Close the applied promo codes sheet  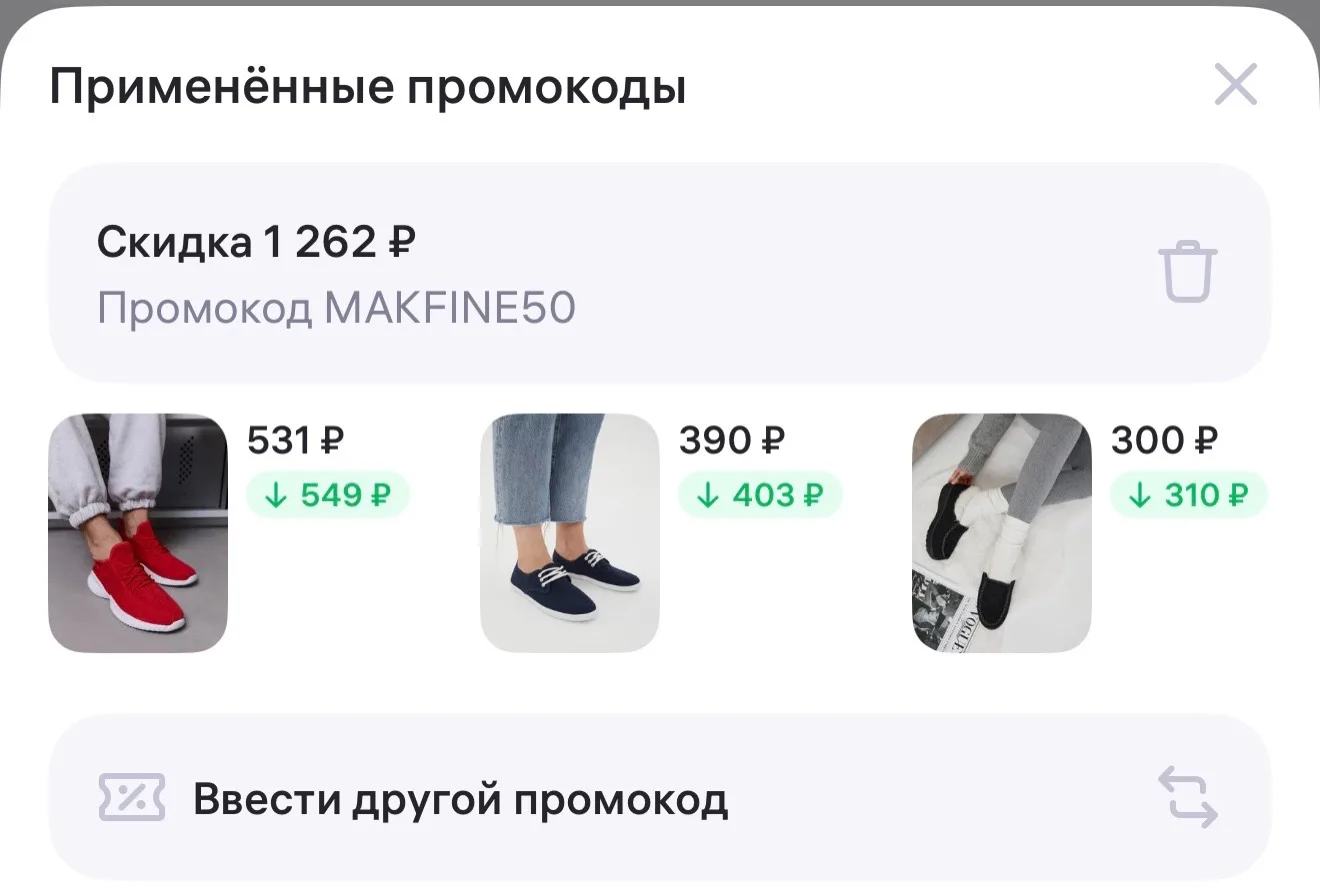[1235, 85]
